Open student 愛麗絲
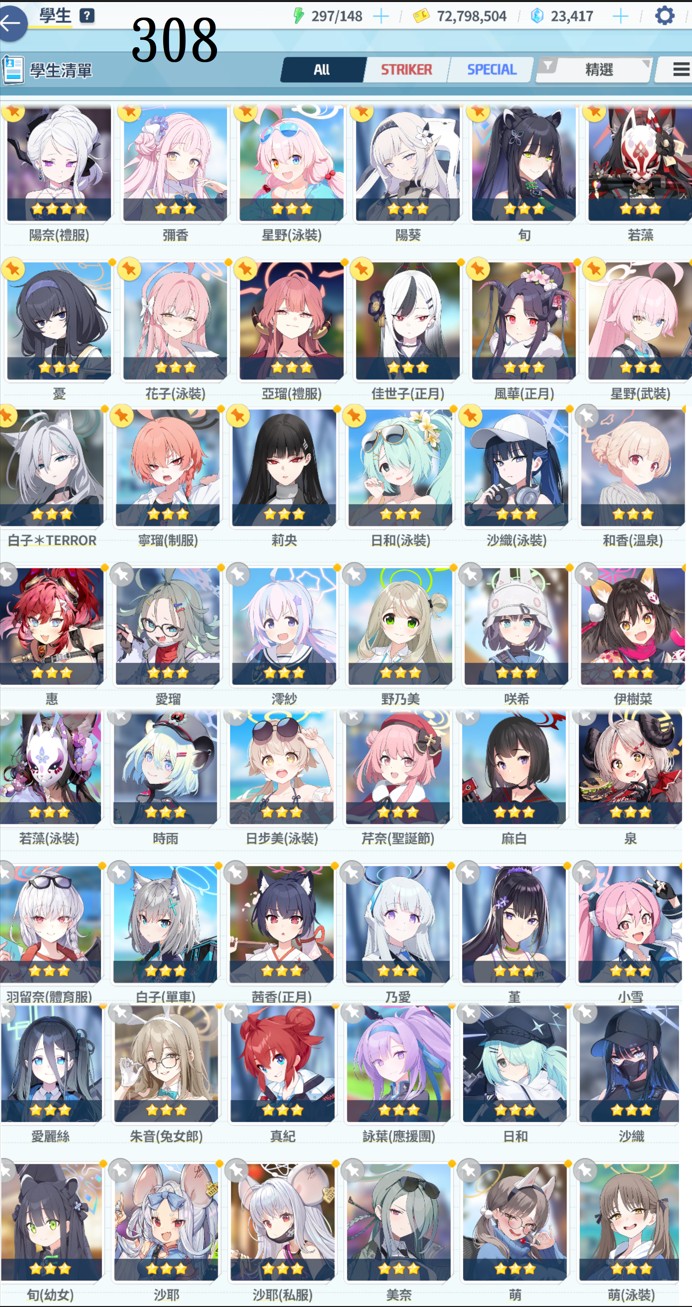Screen dimensions: 692x1307 point(50,1065)
